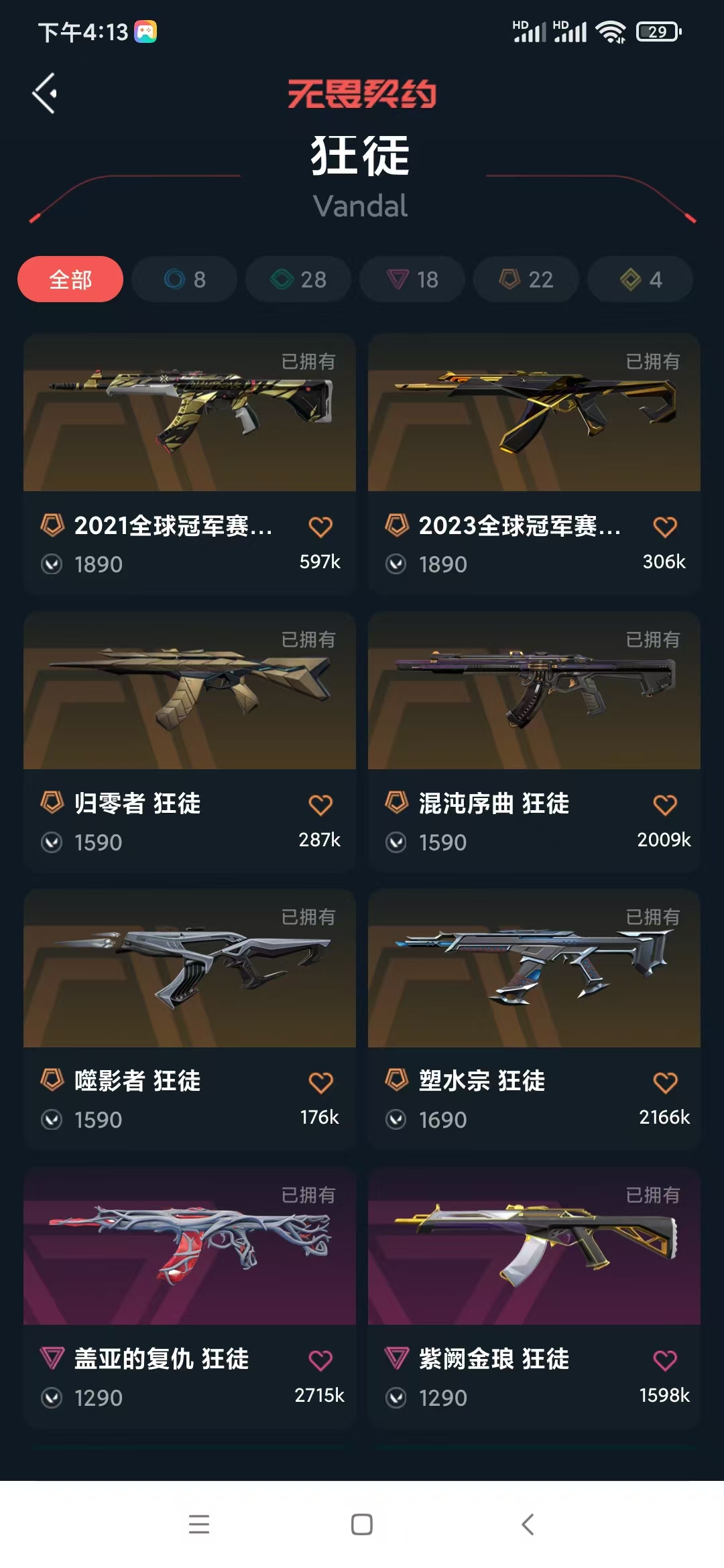Viewport: 724px width, 1568px height.
Task: Go back using the top-left arrow
Action: 45,93
